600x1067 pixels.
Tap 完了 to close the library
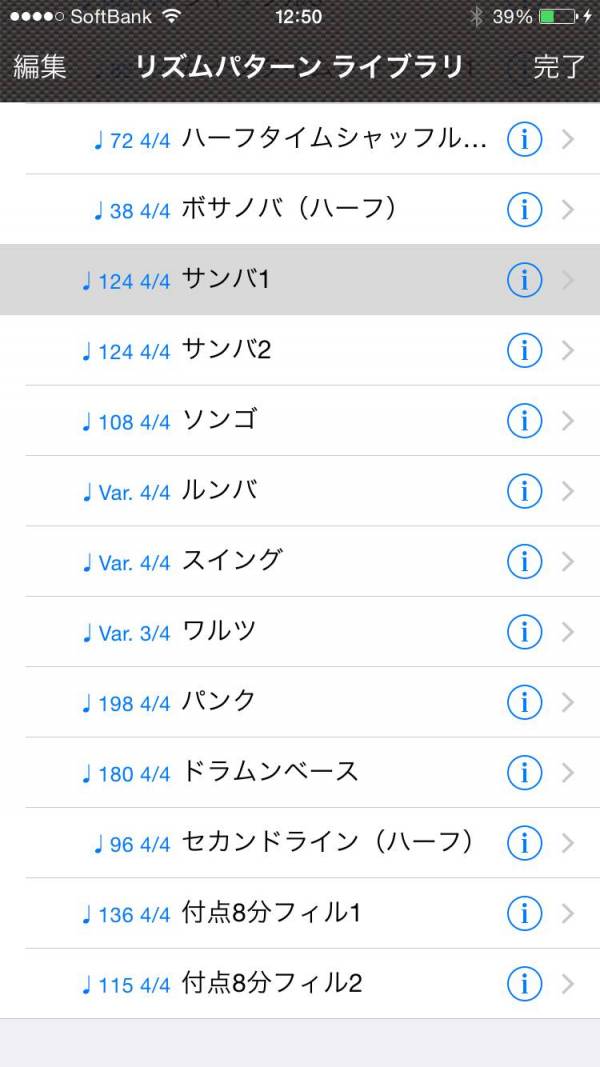pos(559,67)
